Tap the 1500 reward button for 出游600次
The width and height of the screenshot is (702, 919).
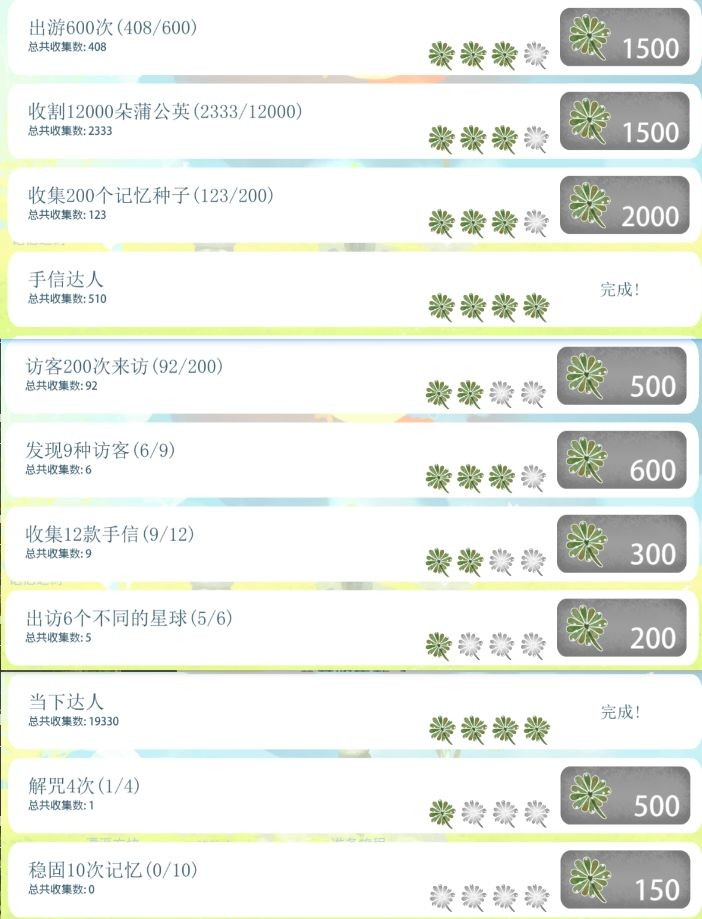(x=624, y=38)
